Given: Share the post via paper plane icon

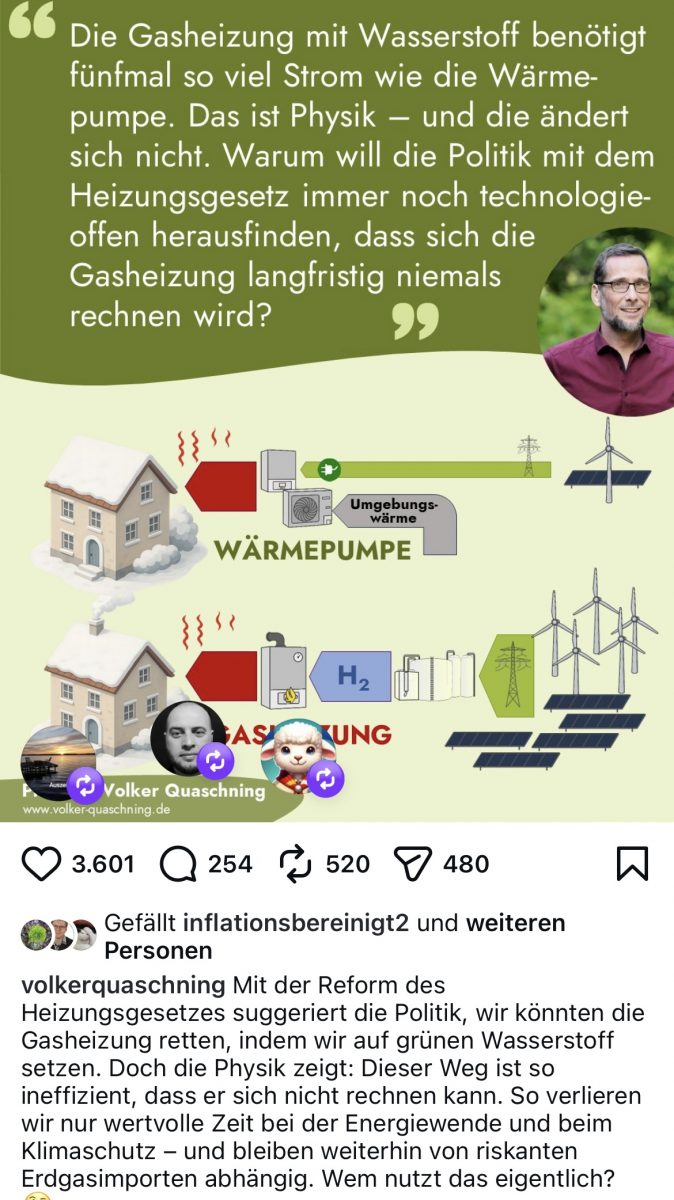Looking at the screenshot, I should (x=412, y=864).
